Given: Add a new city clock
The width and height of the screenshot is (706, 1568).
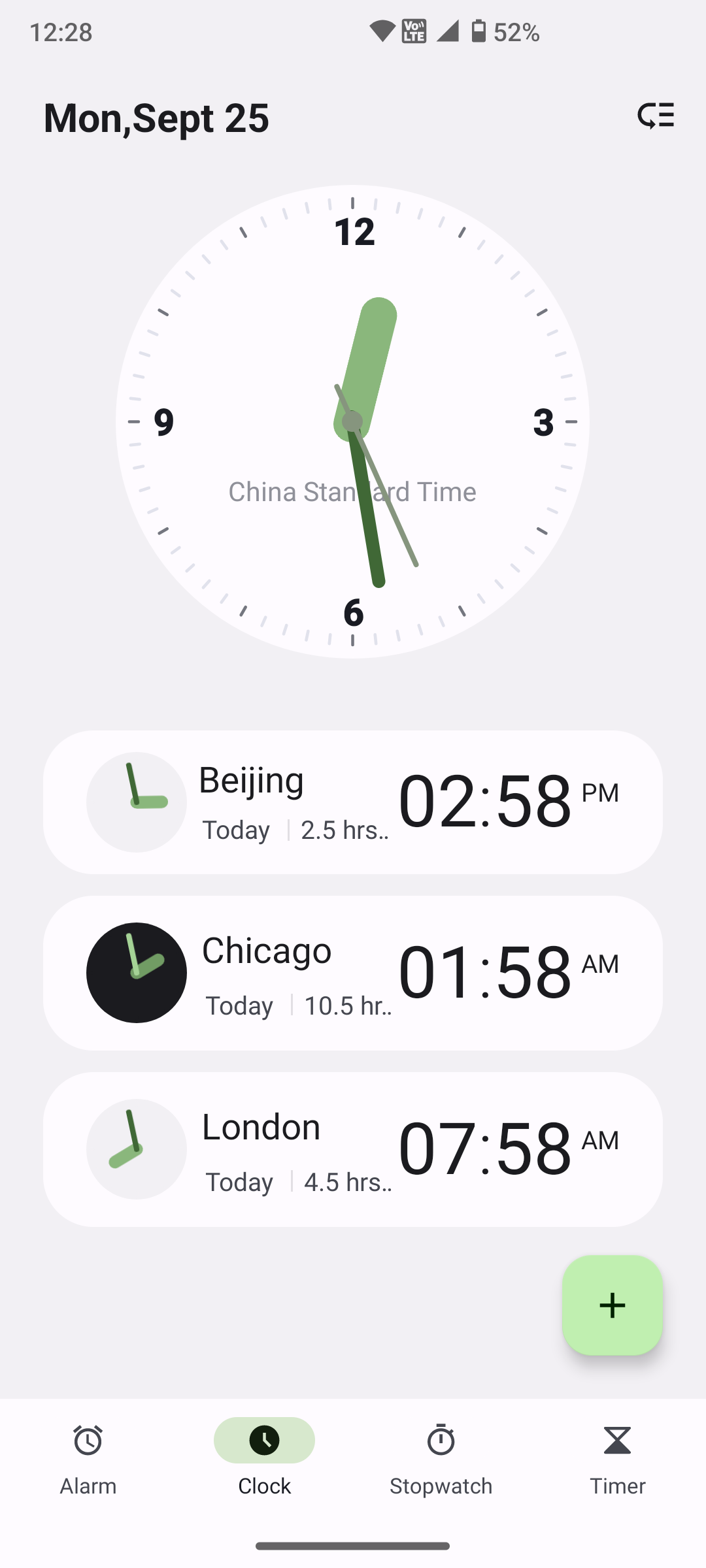Looking at the screenshot, I should tap(613, 1305).
